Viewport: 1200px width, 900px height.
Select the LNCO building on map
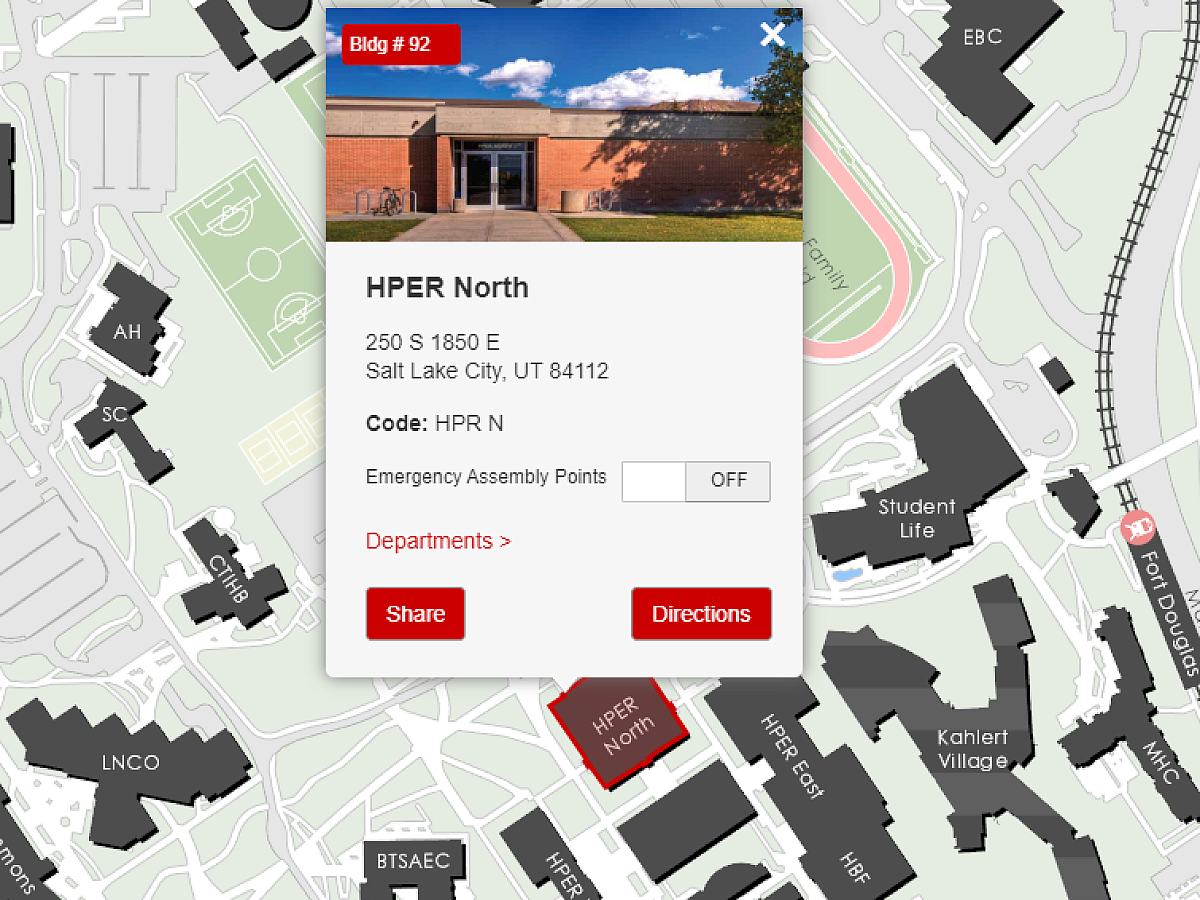point(130,763)
